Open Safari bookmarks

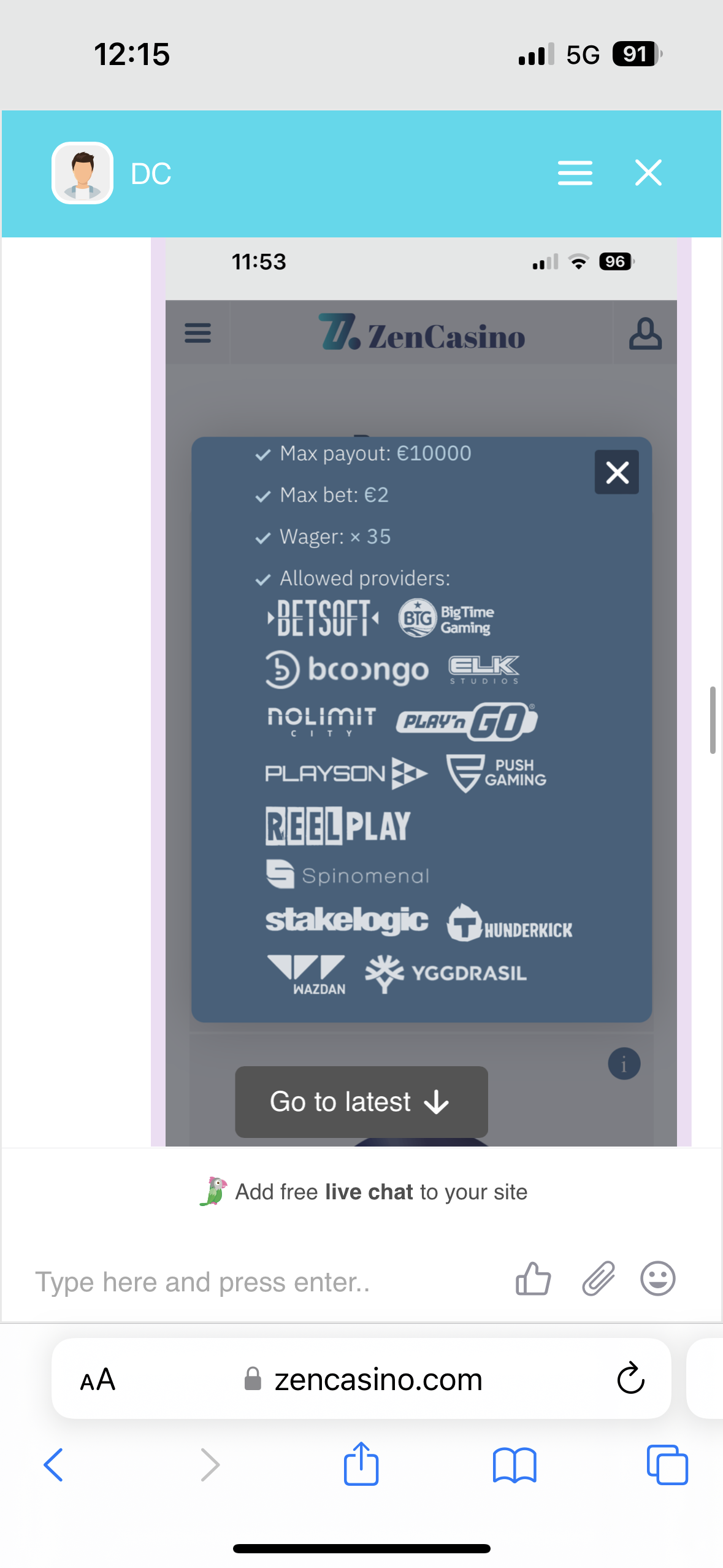(x=515, y=1465)
